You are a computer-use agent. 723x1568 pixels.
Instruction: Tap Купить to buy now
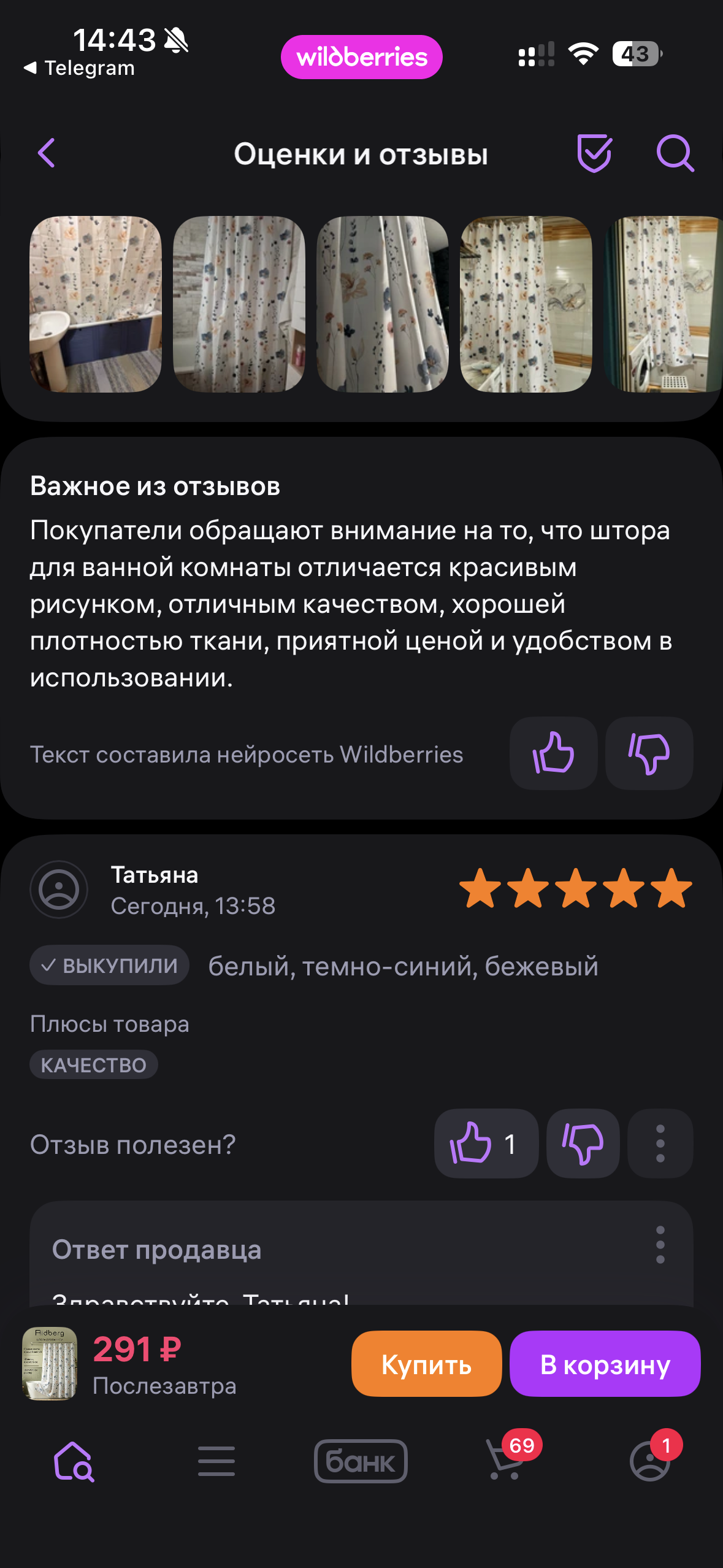[x=426, y=1364]
